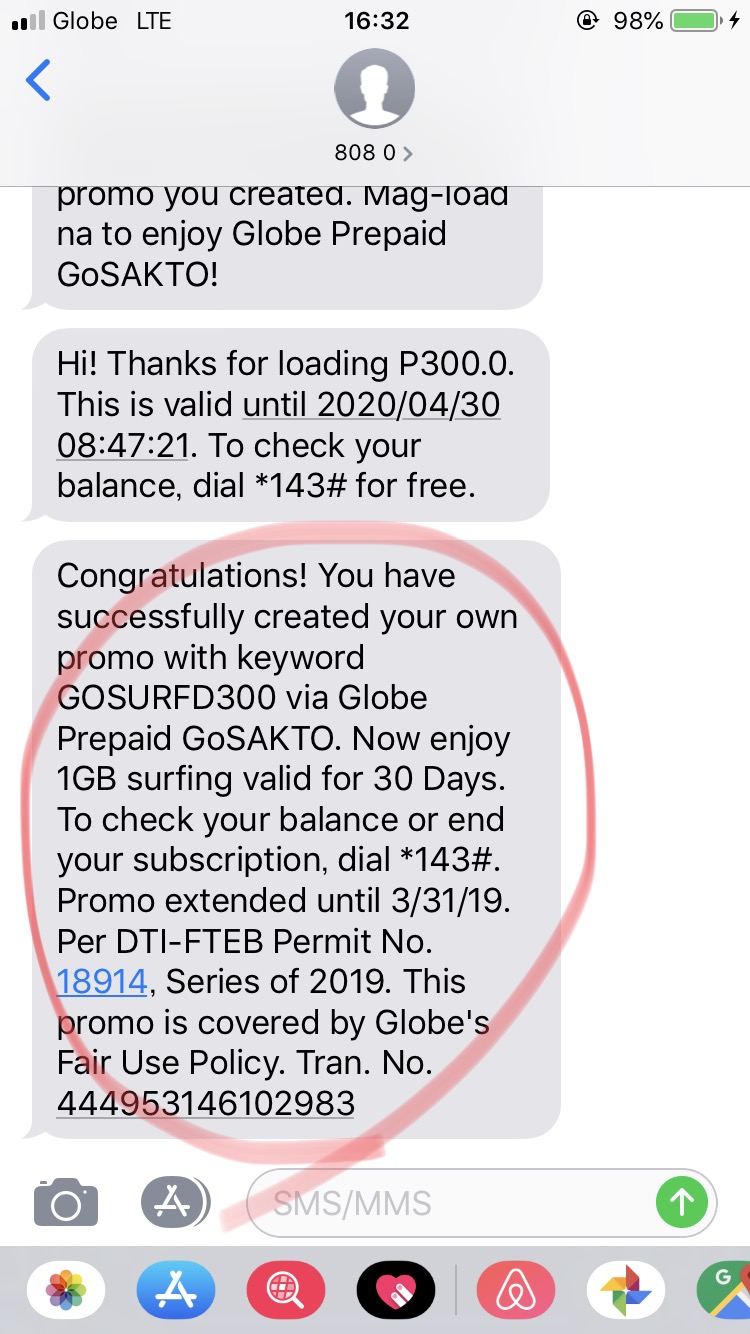Screen dimensions: 750x1334
Task: Open the Airbnb iMessage app
Action: 516,1290
